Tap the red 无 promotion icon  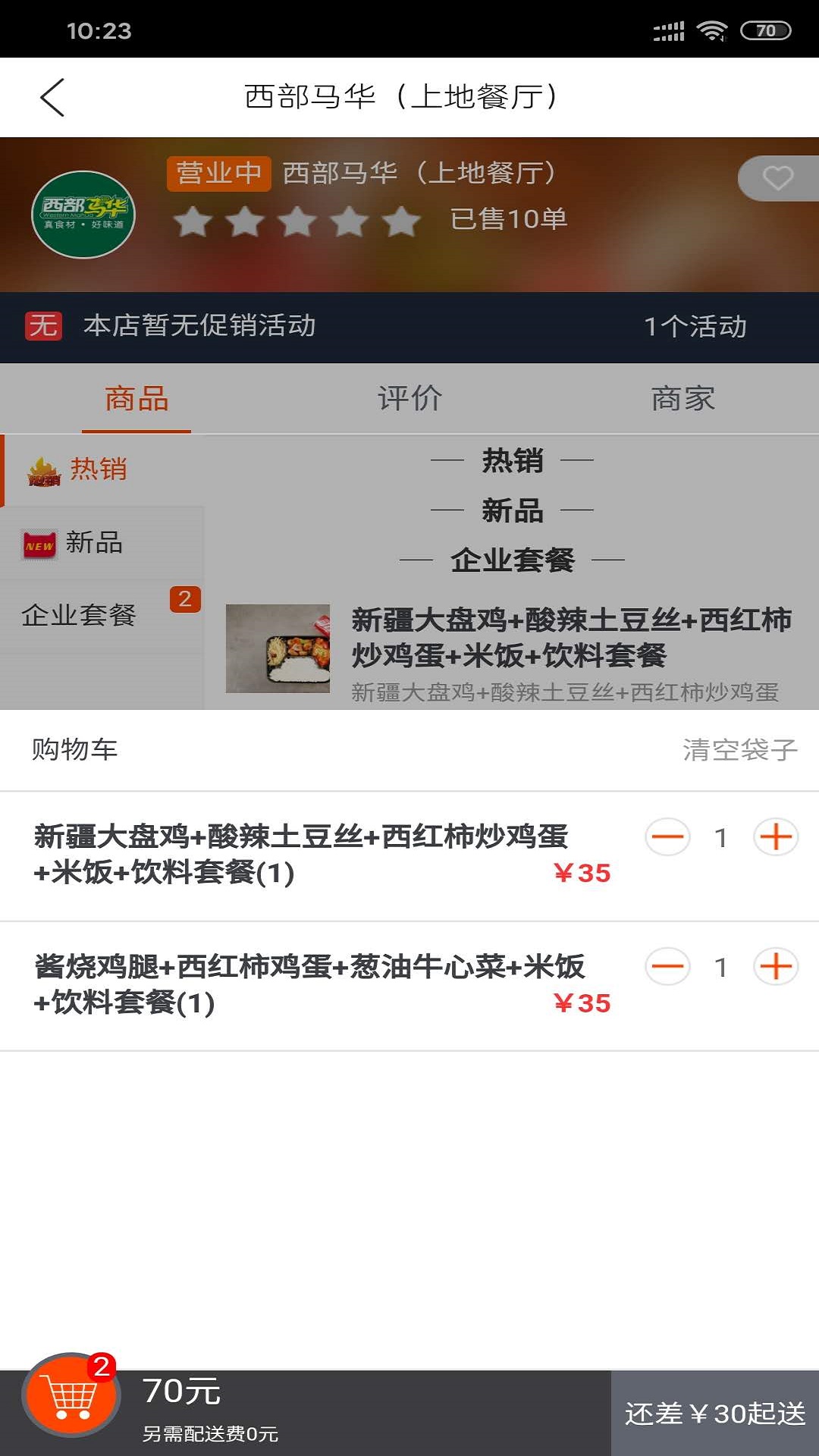click(43, 328)
